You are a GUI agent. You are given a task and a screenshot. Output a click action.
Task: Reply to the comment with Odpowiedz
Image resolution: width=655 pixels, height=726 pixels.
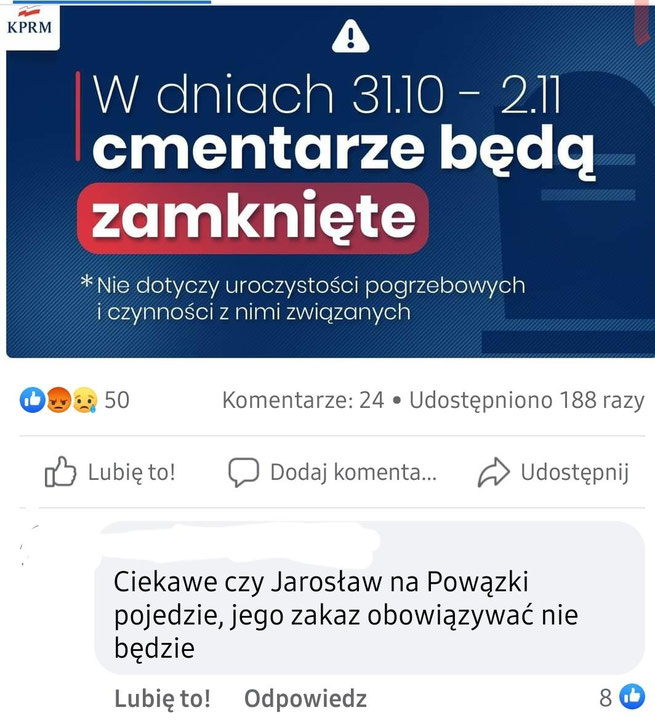point(305,698)
